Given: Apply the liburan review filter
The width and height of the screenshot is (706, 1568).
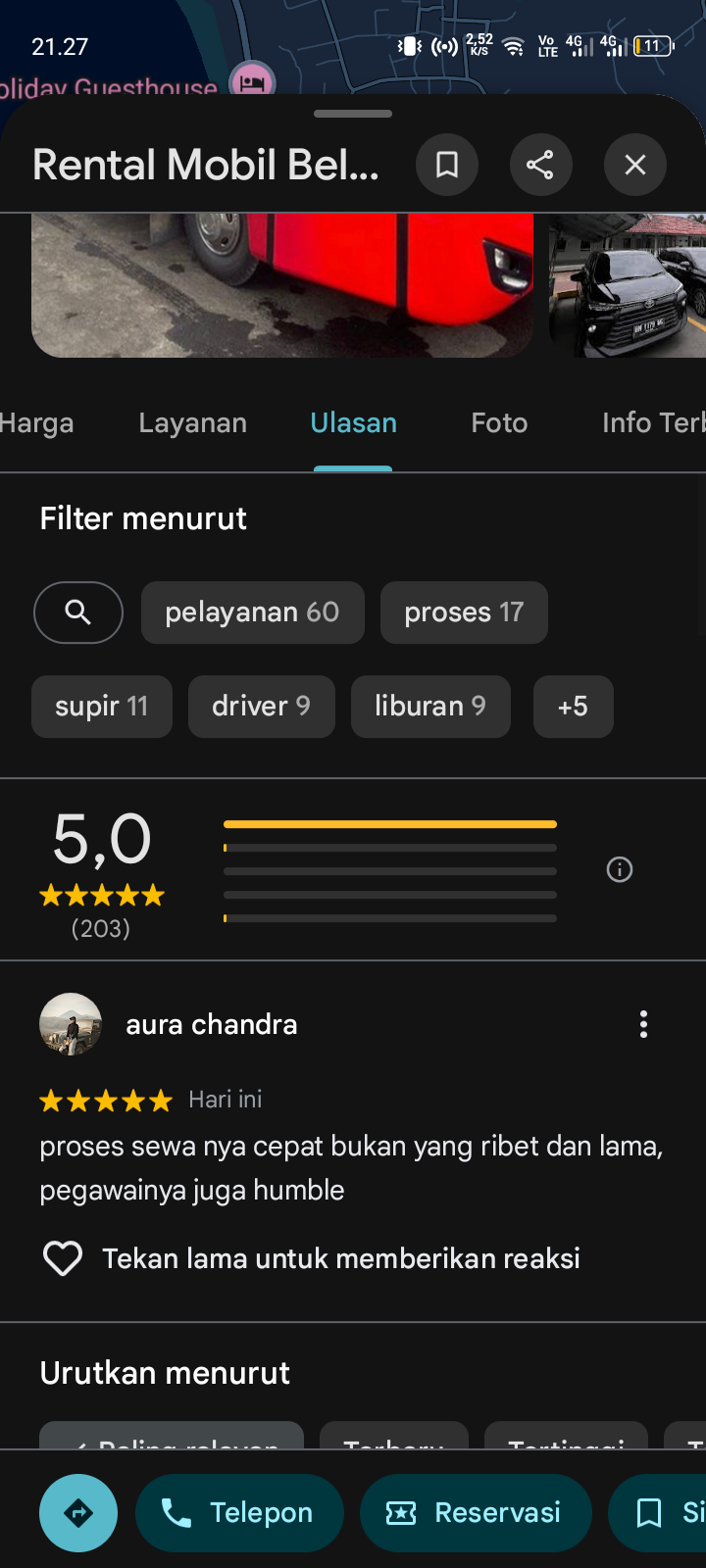Looking at the screenshot, I should (x=430, y=707).
